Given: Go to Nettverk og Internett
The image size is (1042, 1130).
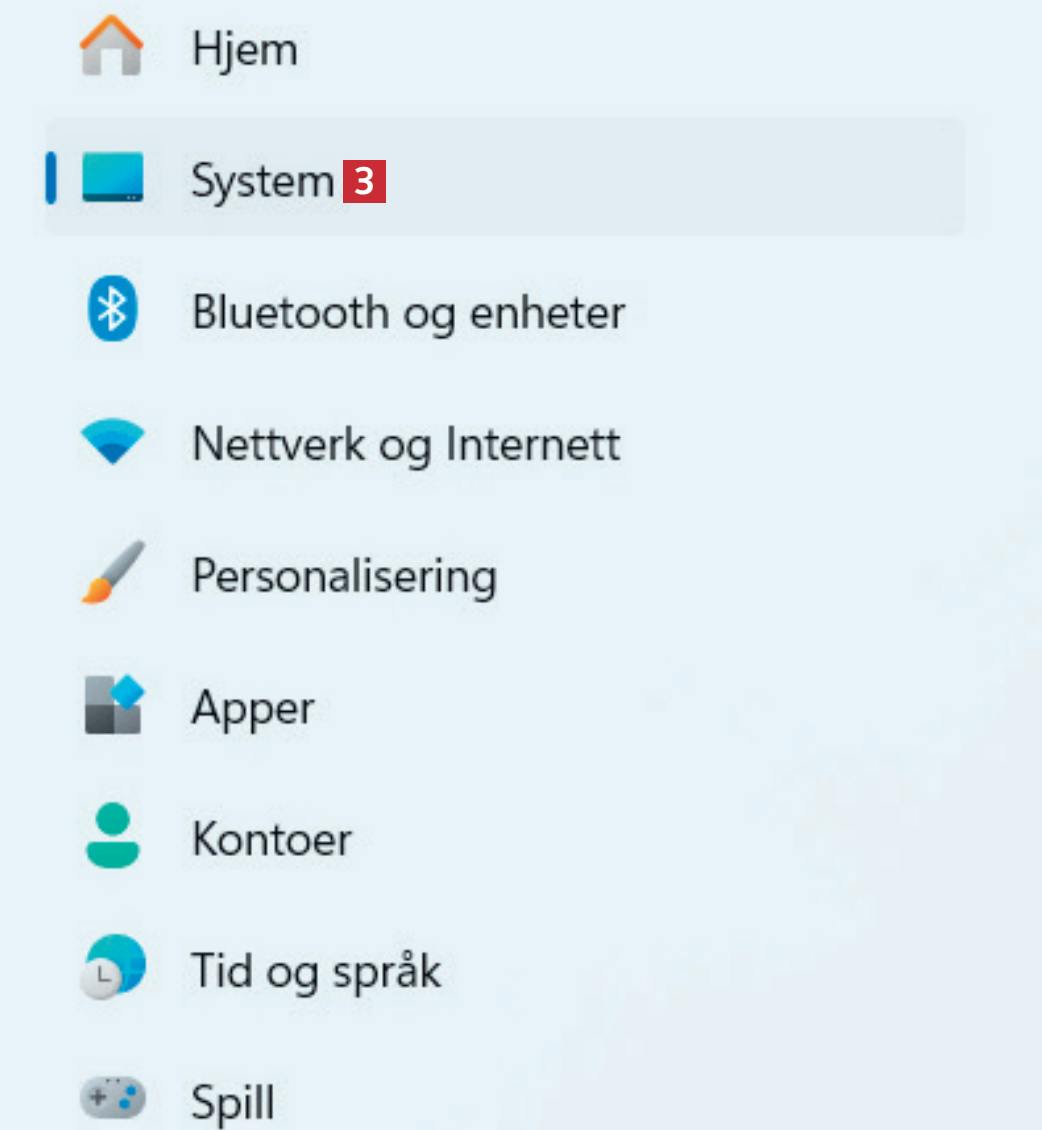Looking at the screenshot, I should point(405,444).
